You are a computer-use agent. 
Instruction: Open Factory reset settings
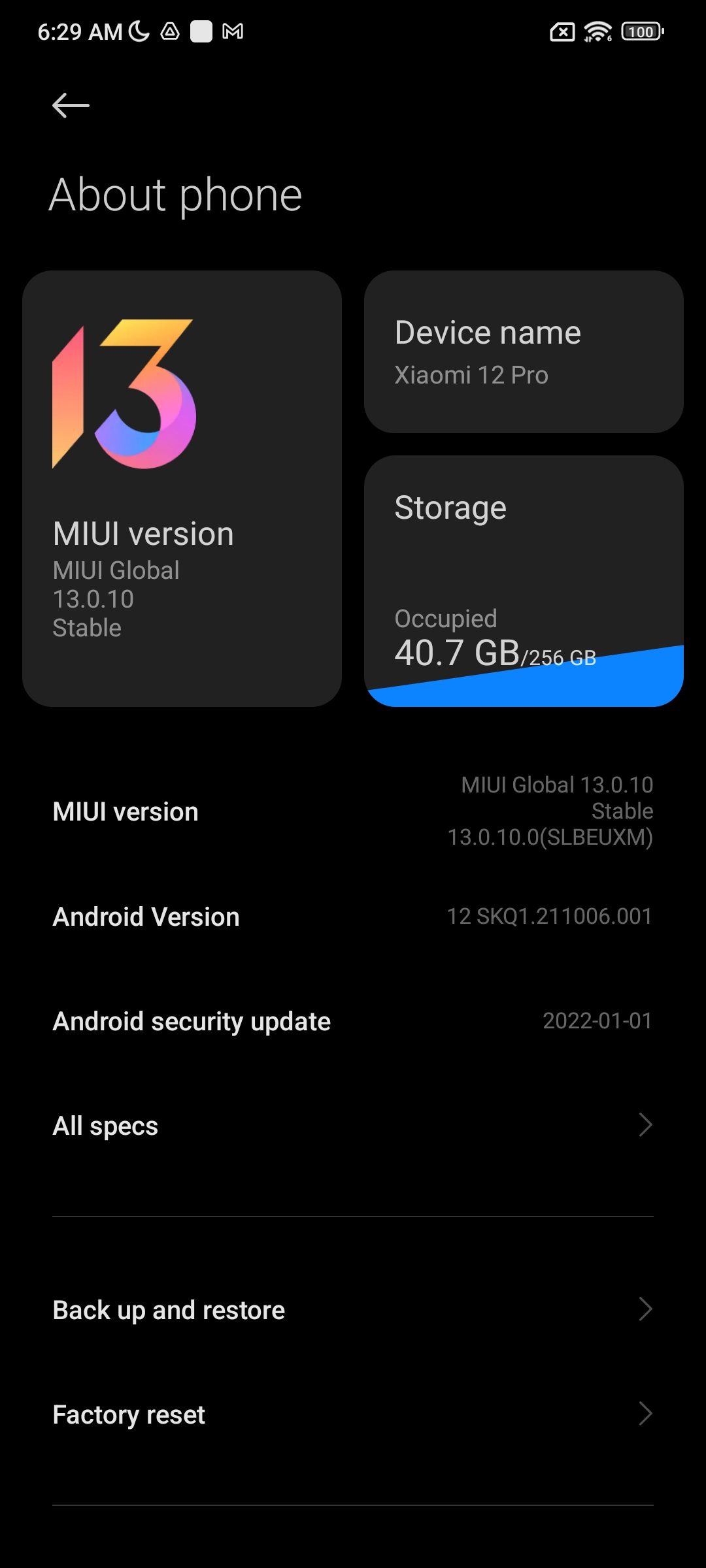click(353, 1414)
